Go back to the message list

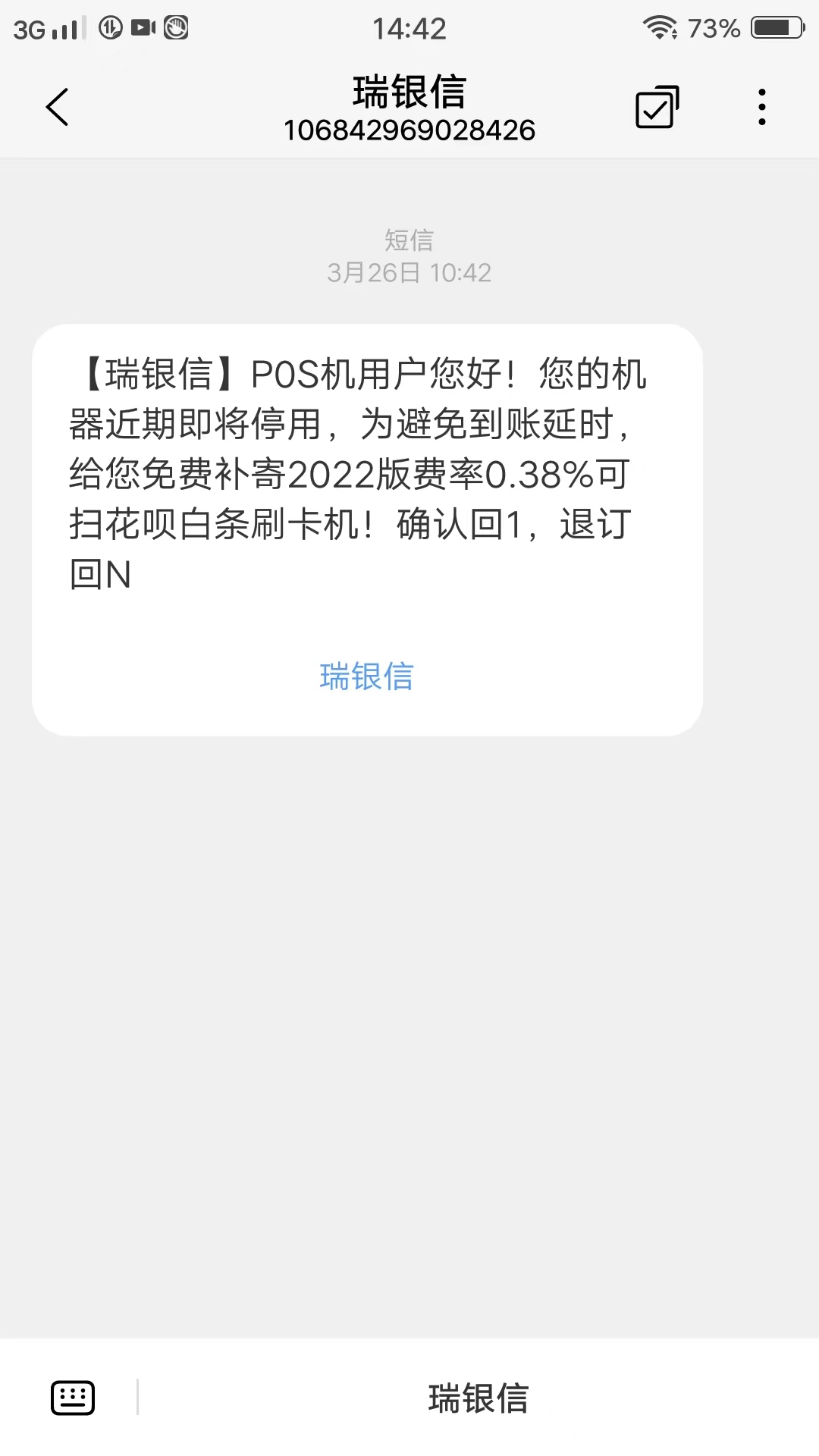58,107
